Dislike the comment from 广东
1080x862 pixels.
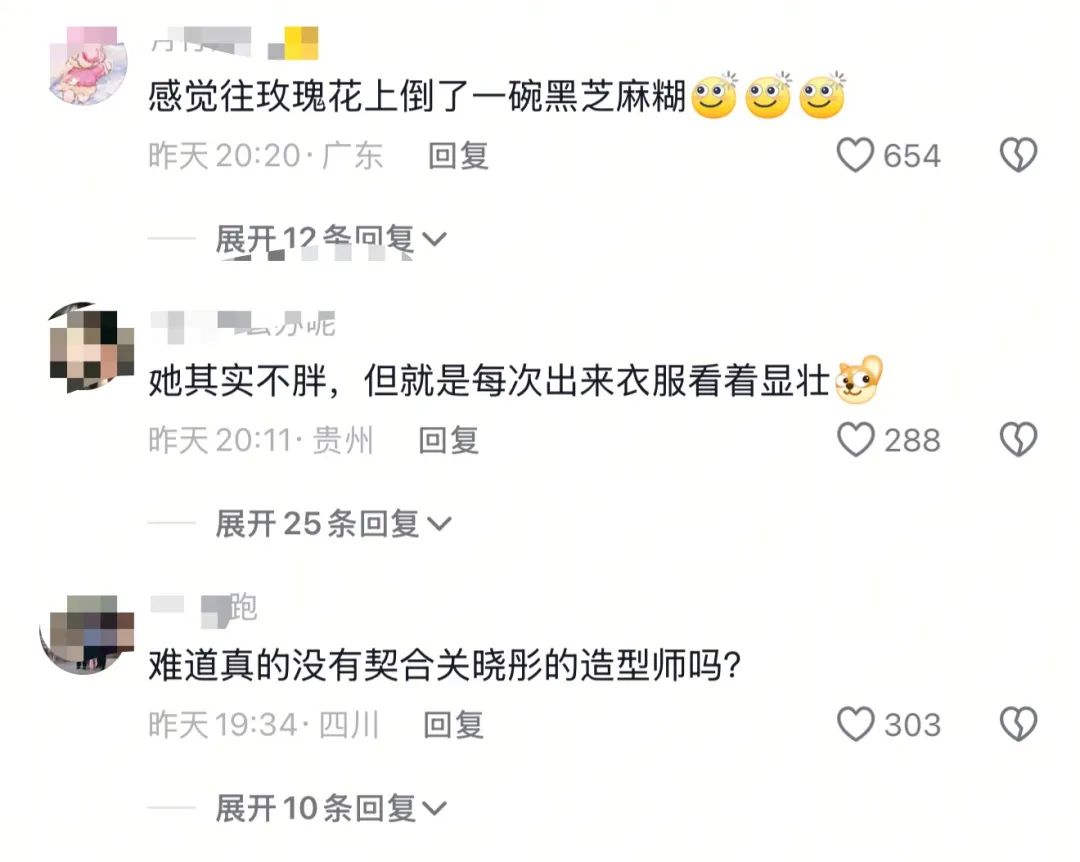coord(1019,156)
